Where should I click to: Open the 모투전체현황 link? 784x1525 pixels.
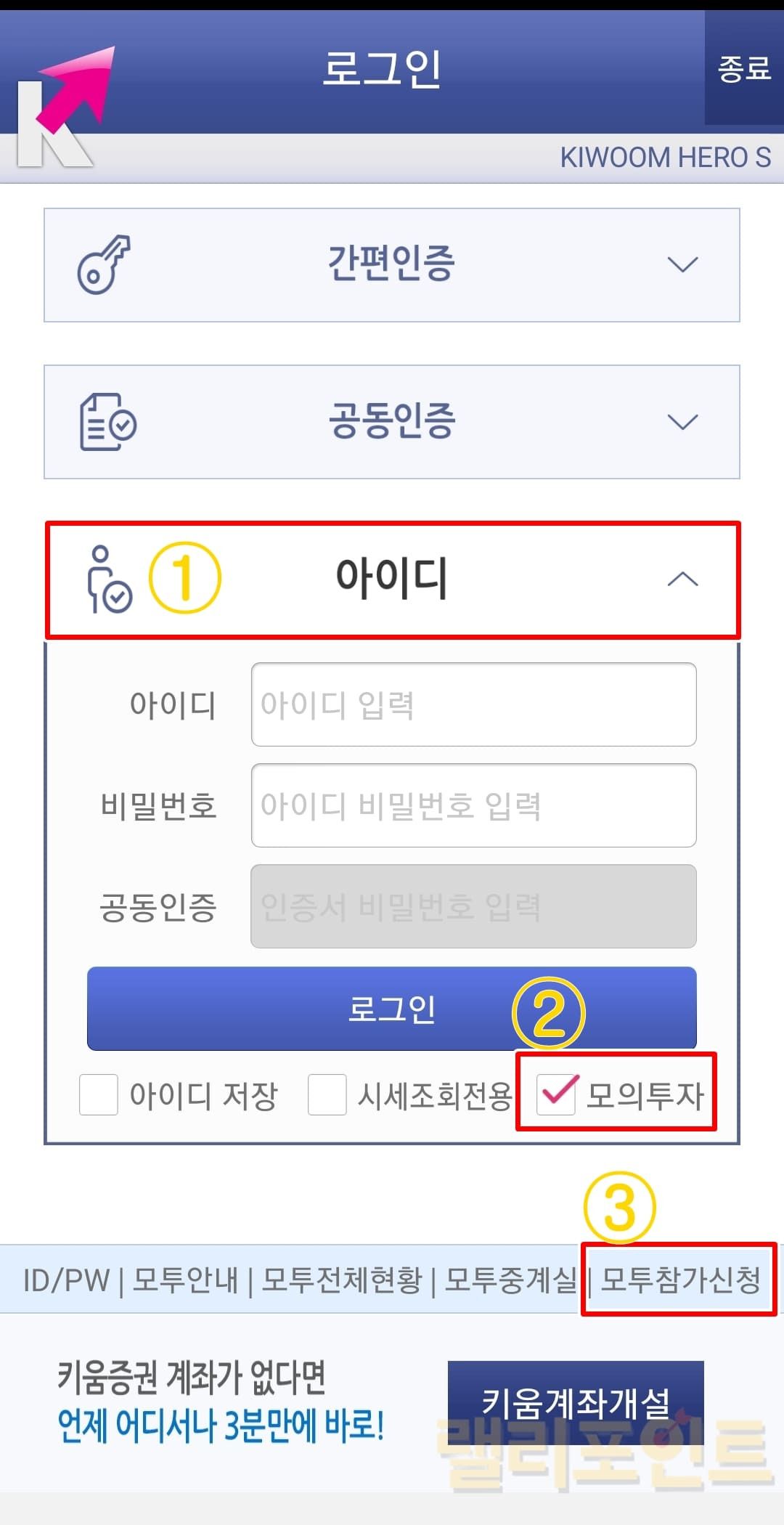(342, 1280)
